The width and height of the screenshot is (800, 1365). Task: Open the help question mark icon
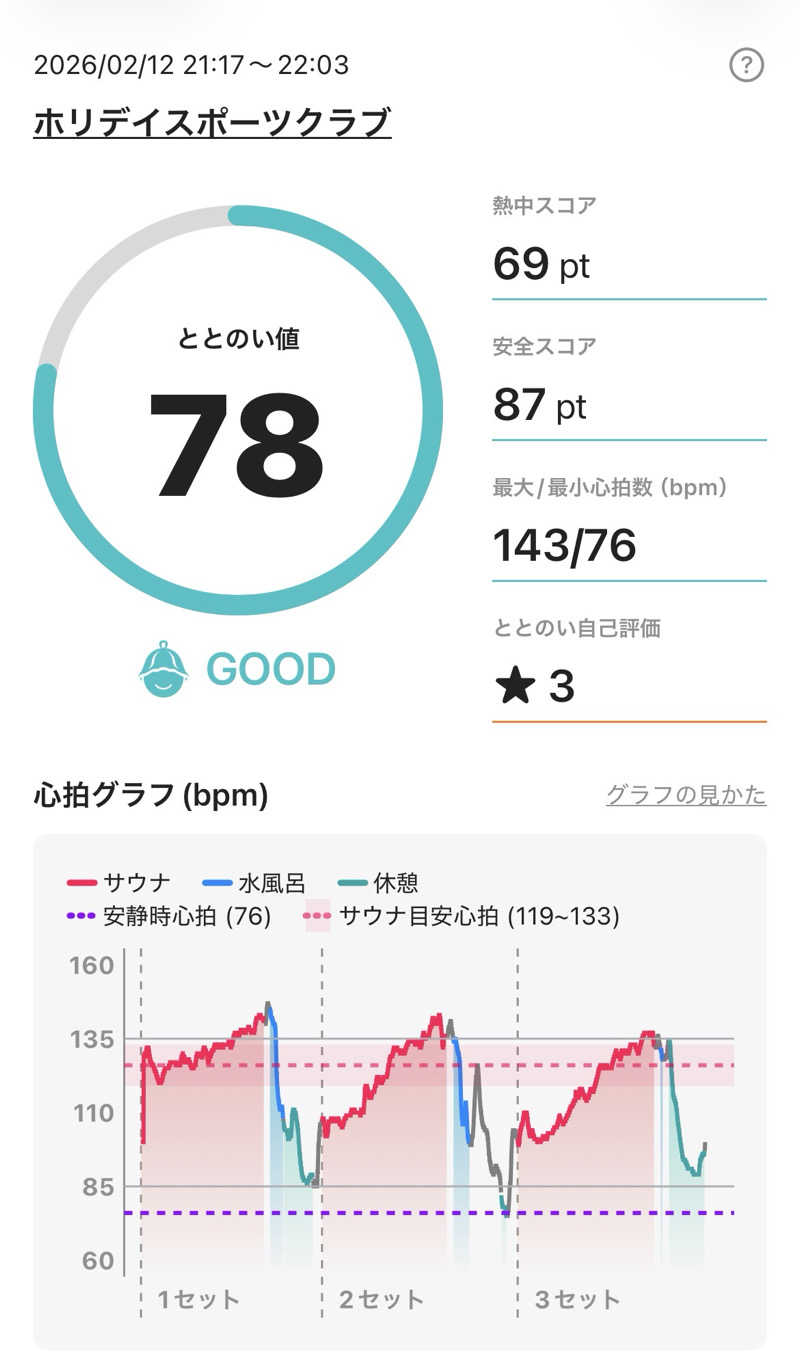[746, 66]
